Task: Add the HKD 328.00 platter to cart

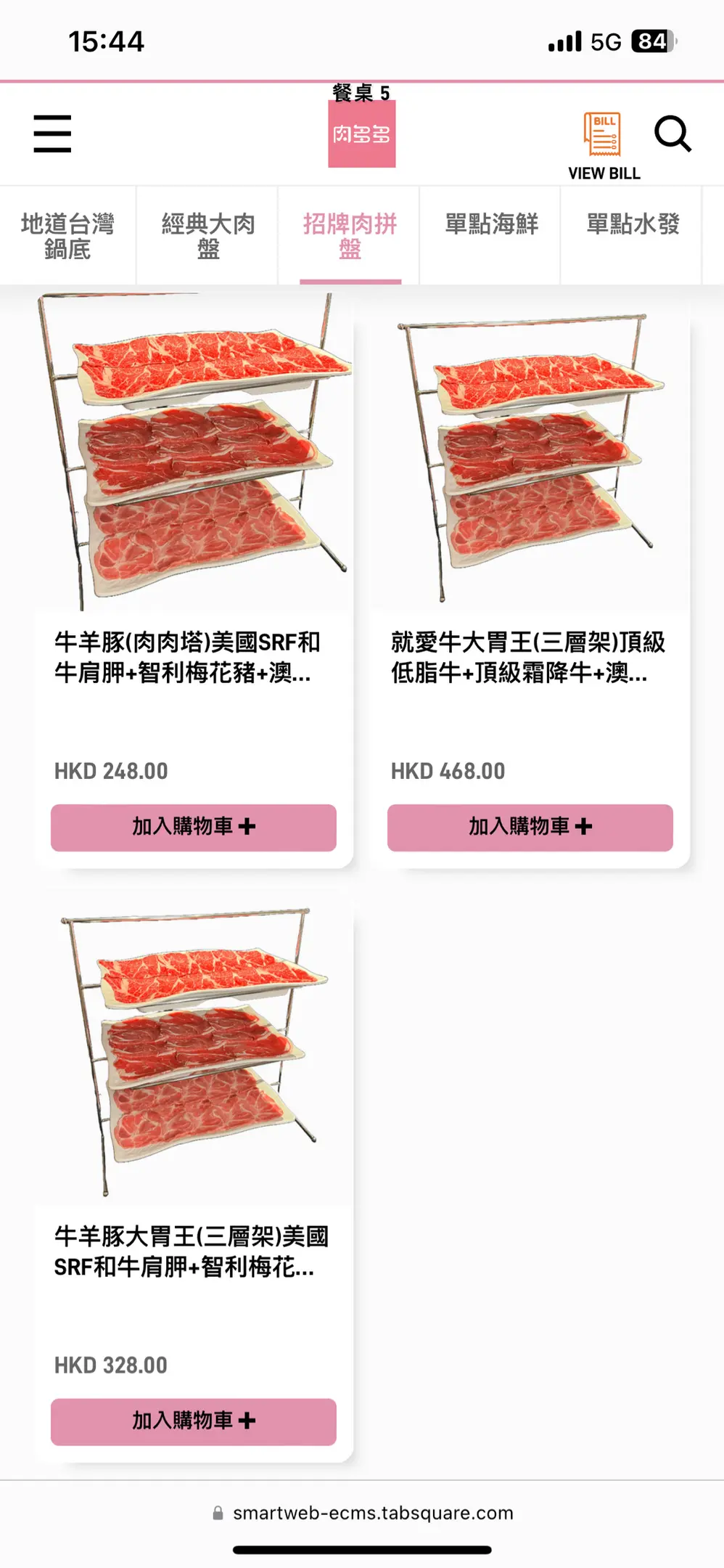Action: (x=194, y=1421)
